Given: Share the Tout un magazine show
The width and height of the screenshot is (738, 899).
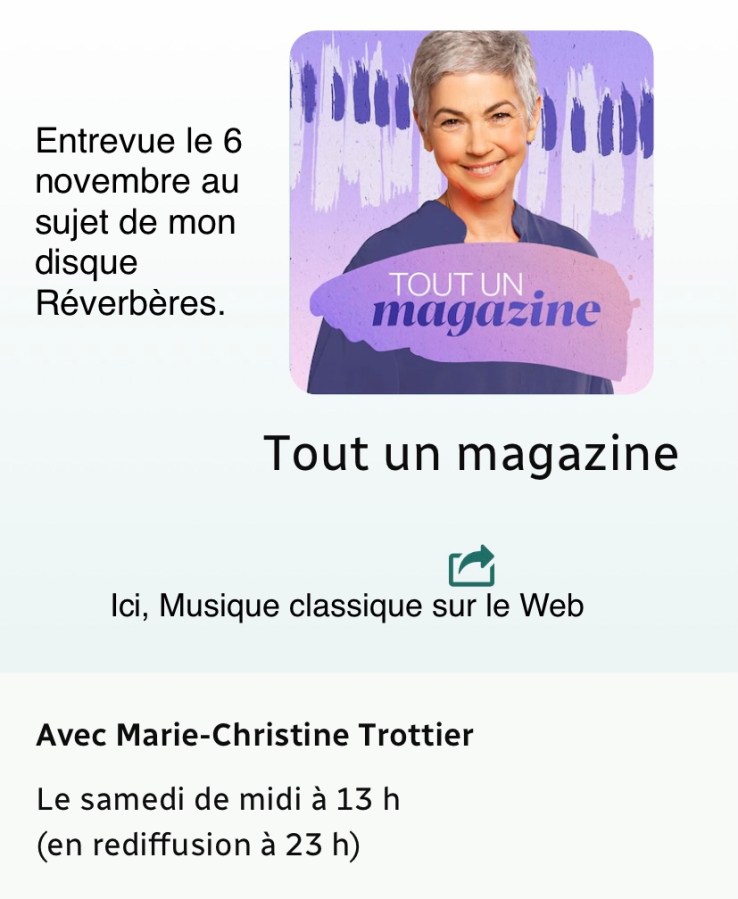Looking at the screenshot, I should (472, 565).
